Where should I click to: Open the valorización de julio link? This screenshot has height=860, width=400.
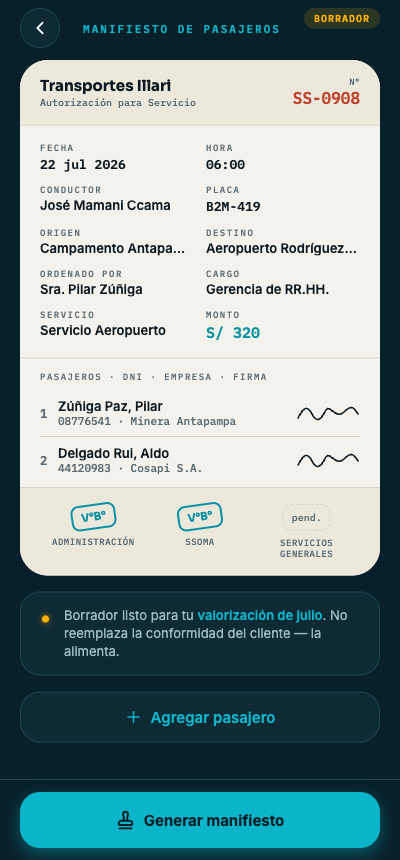(x=260, y=615)
